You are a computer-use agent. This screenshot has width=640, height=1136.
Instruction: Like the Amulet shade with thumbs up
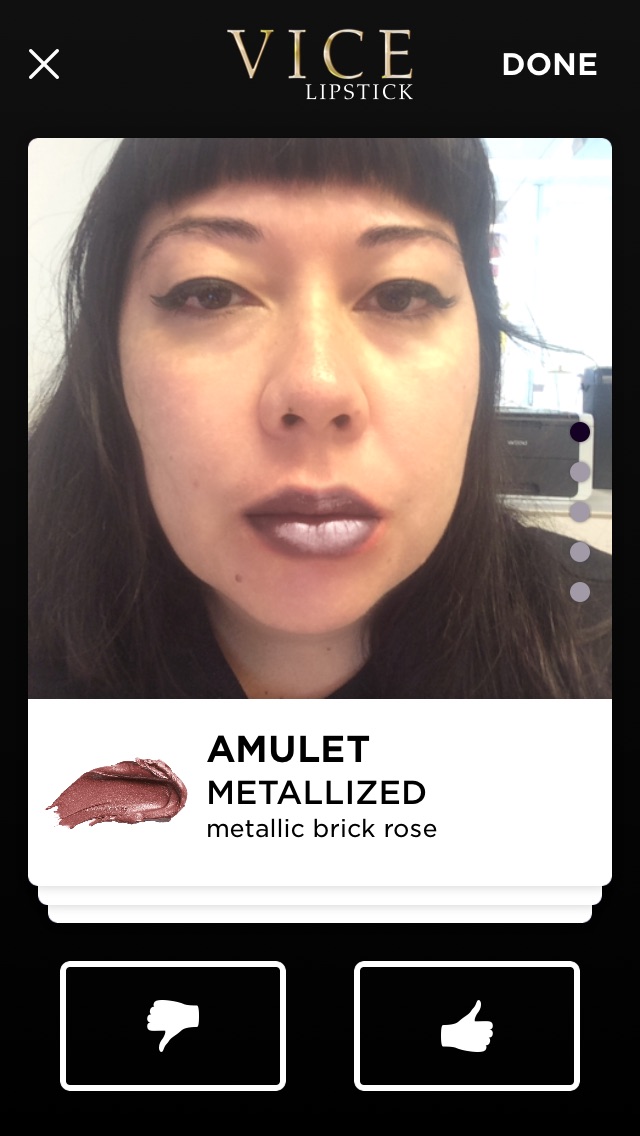467,1025
